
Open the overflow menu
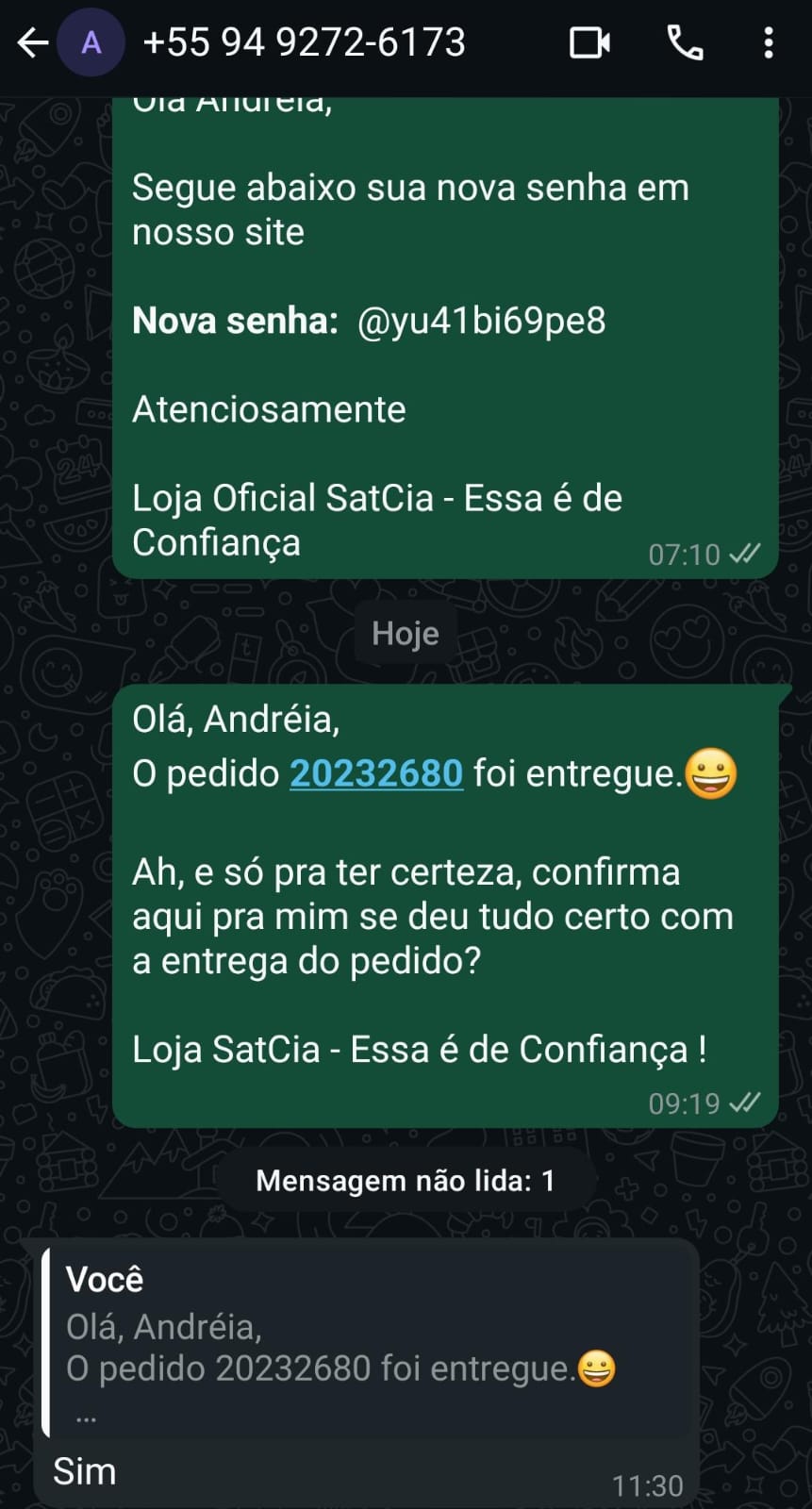[x=769, y=42]
